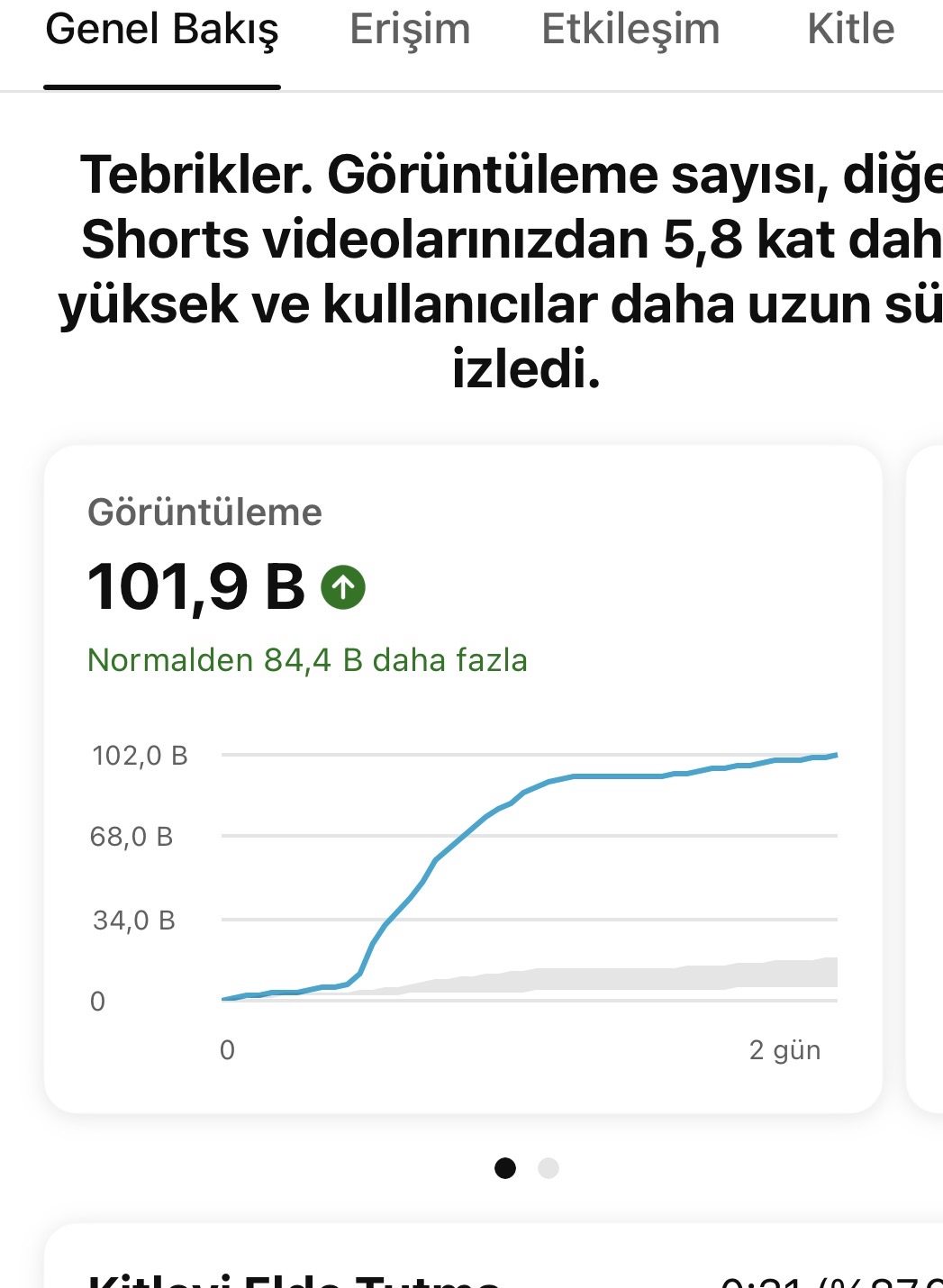The height and width of the screenshot is (1288, 943).
Task: Tap the Genel Bakış tab
Action: [162, 32]
